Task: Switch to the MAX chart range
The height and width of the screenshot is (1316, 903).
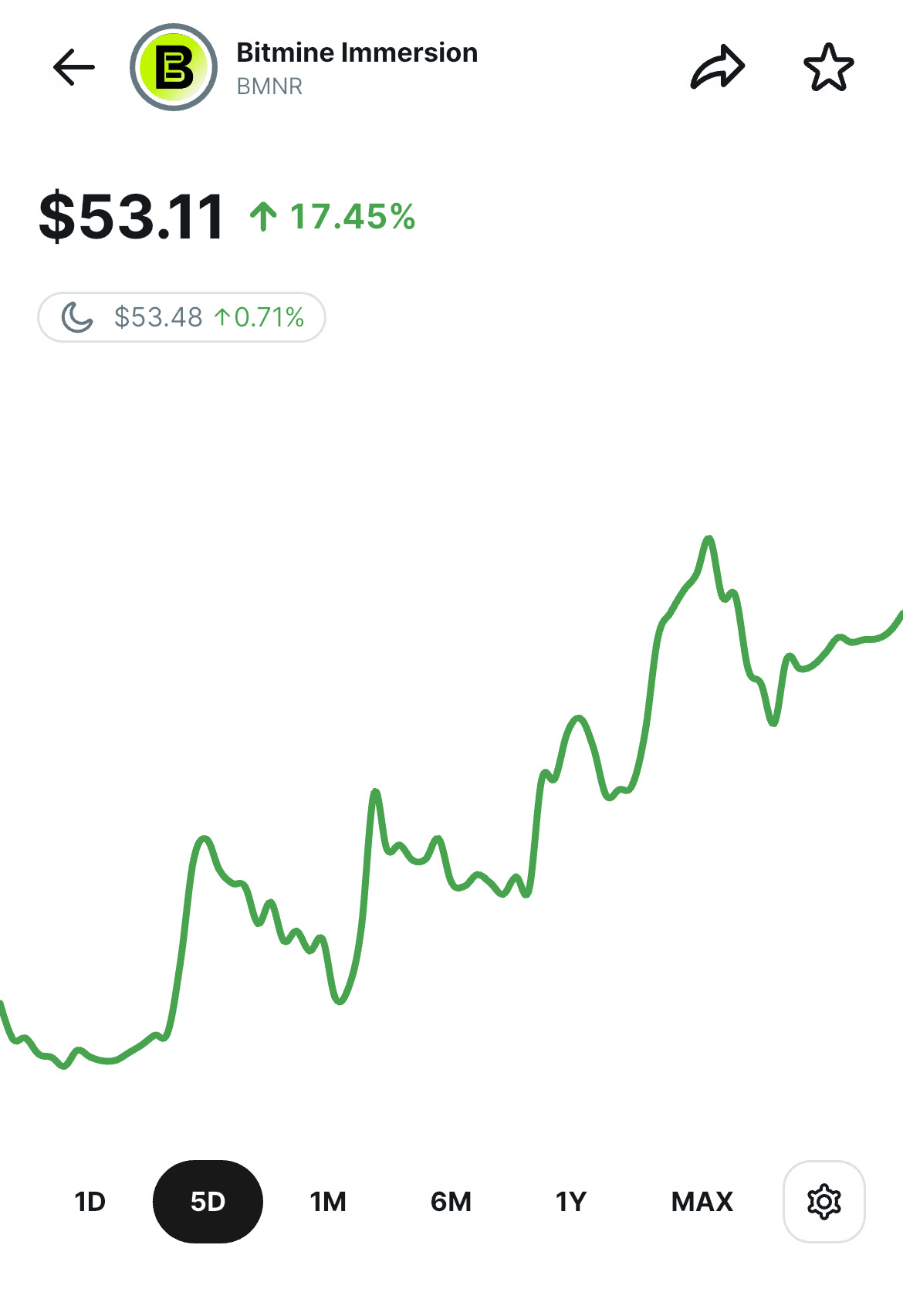Action: pos(702,1202)
